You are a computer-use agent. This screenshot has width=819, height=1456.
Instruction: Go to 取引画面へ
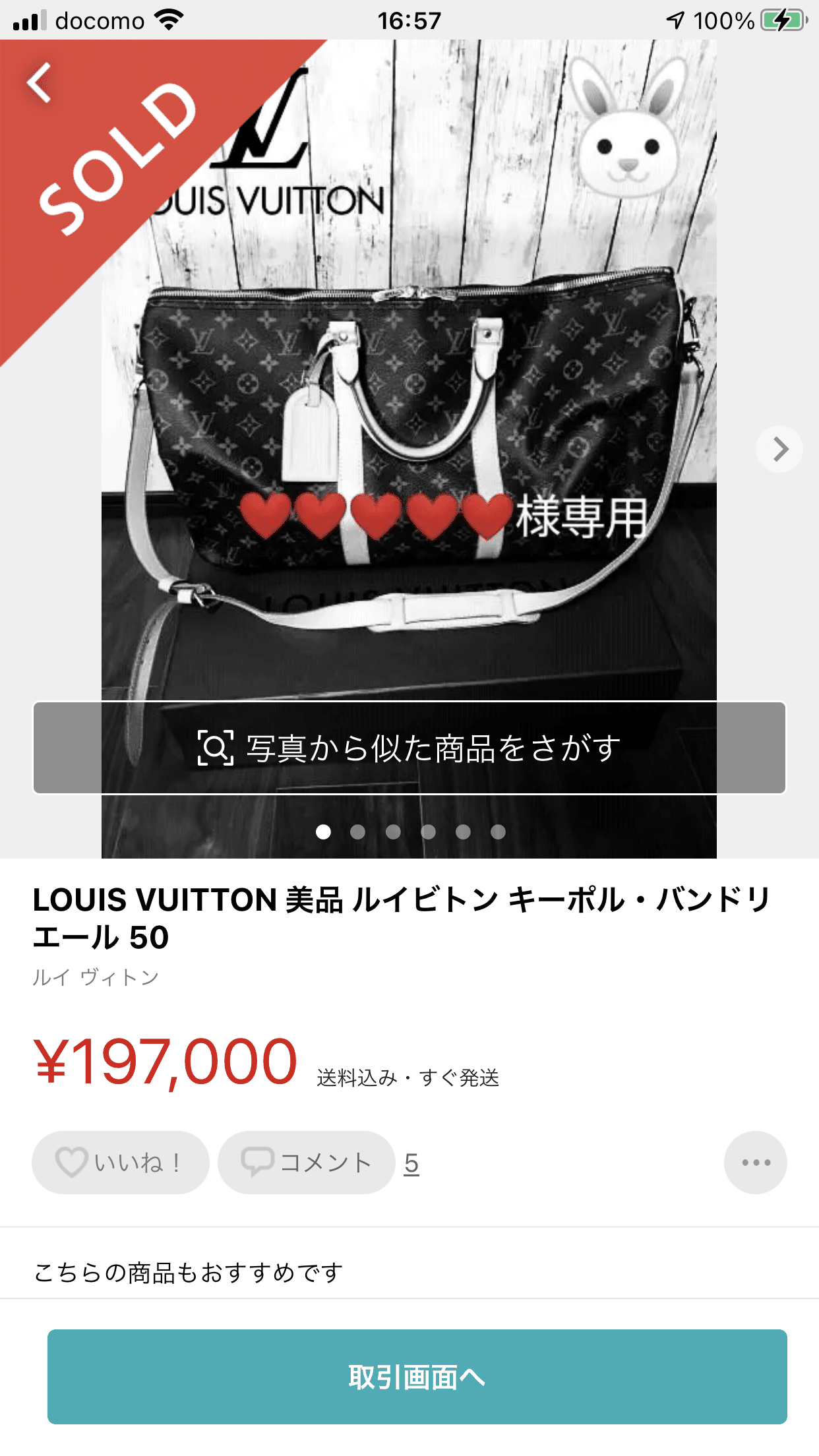coord(417,1377)
